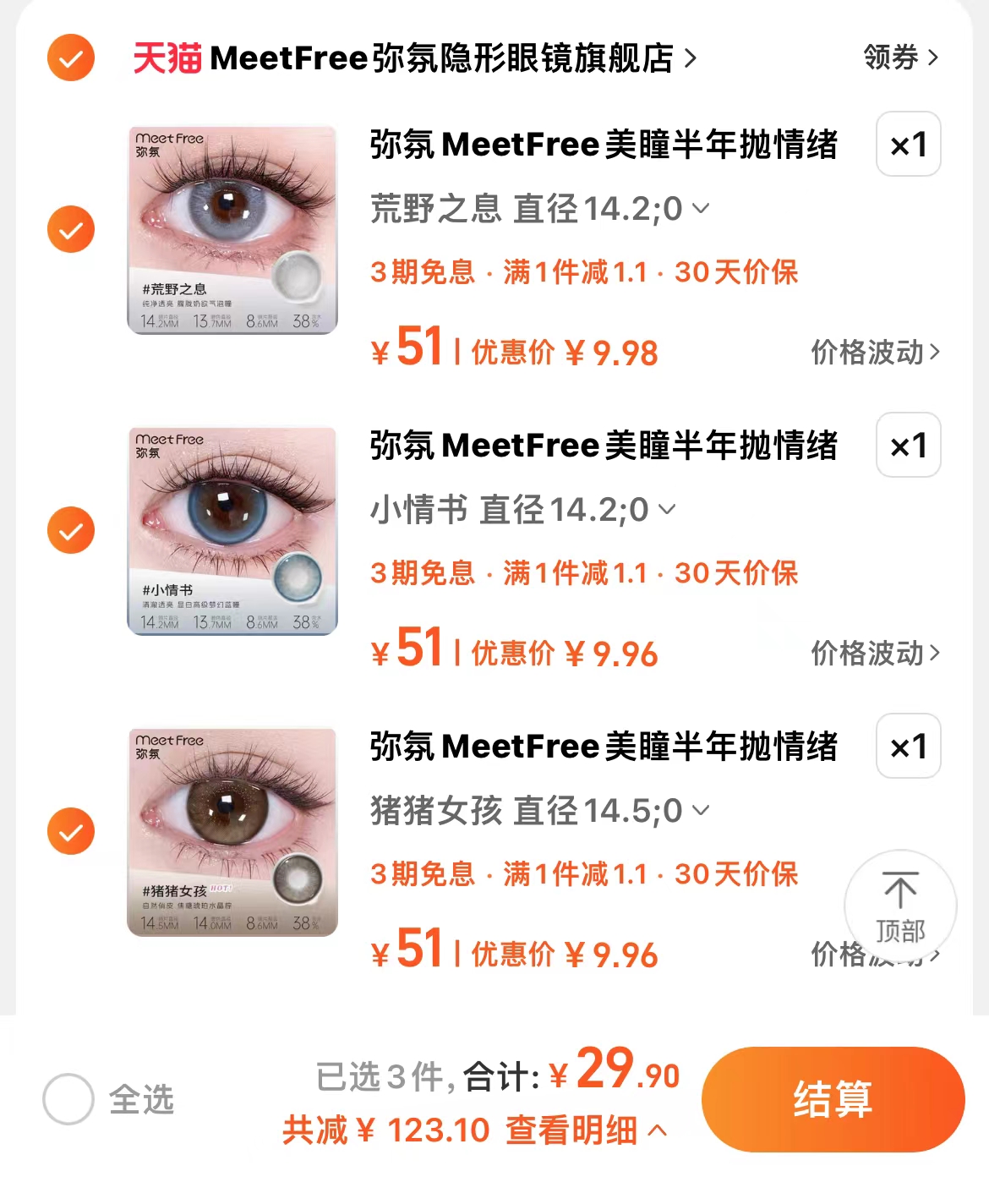Open 小情书 product thumbnail image
This screenshot has height=1204, width=989.
(x=232, y=528)
